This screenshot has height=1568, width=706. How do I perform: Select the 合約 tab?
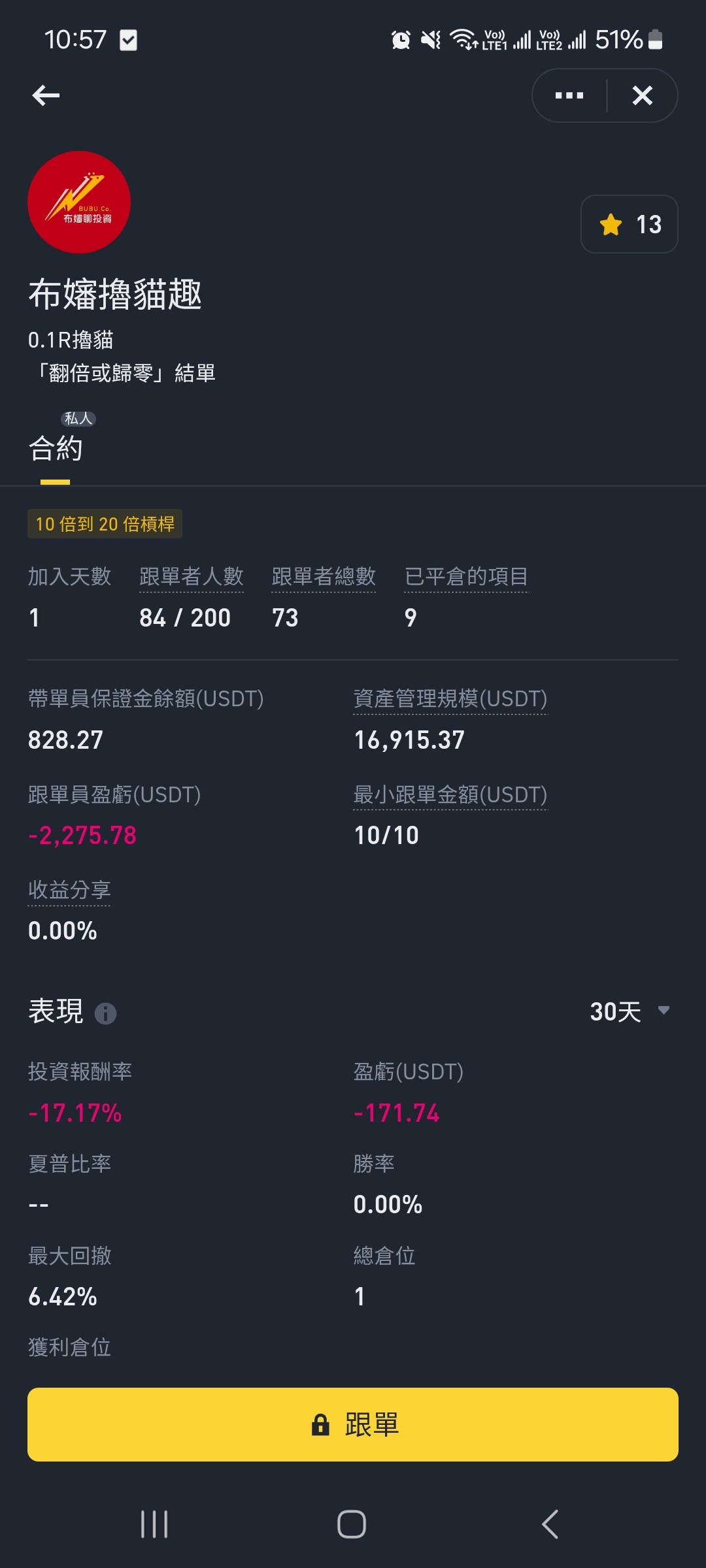click(x=56, y=448)
